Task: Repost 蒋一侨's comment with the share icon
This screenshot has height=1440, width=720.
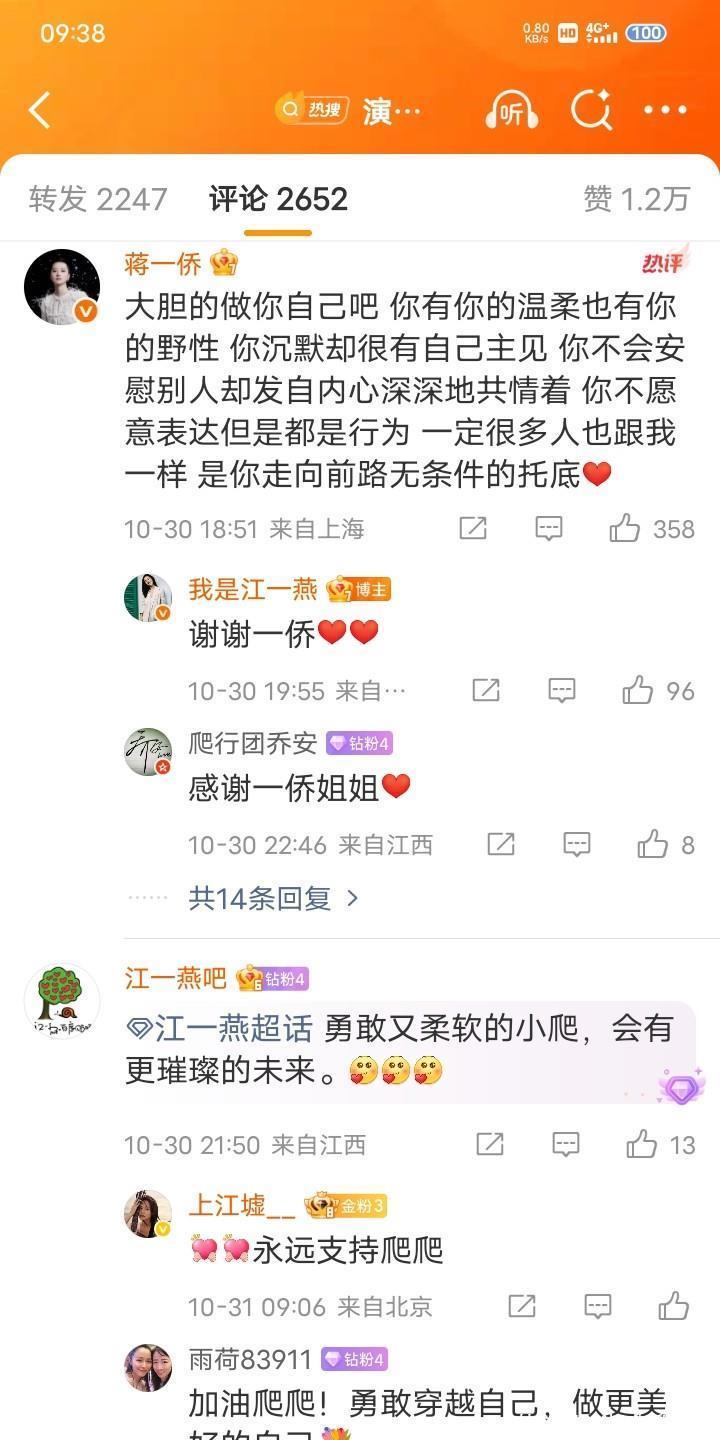Action: point(473,528)
